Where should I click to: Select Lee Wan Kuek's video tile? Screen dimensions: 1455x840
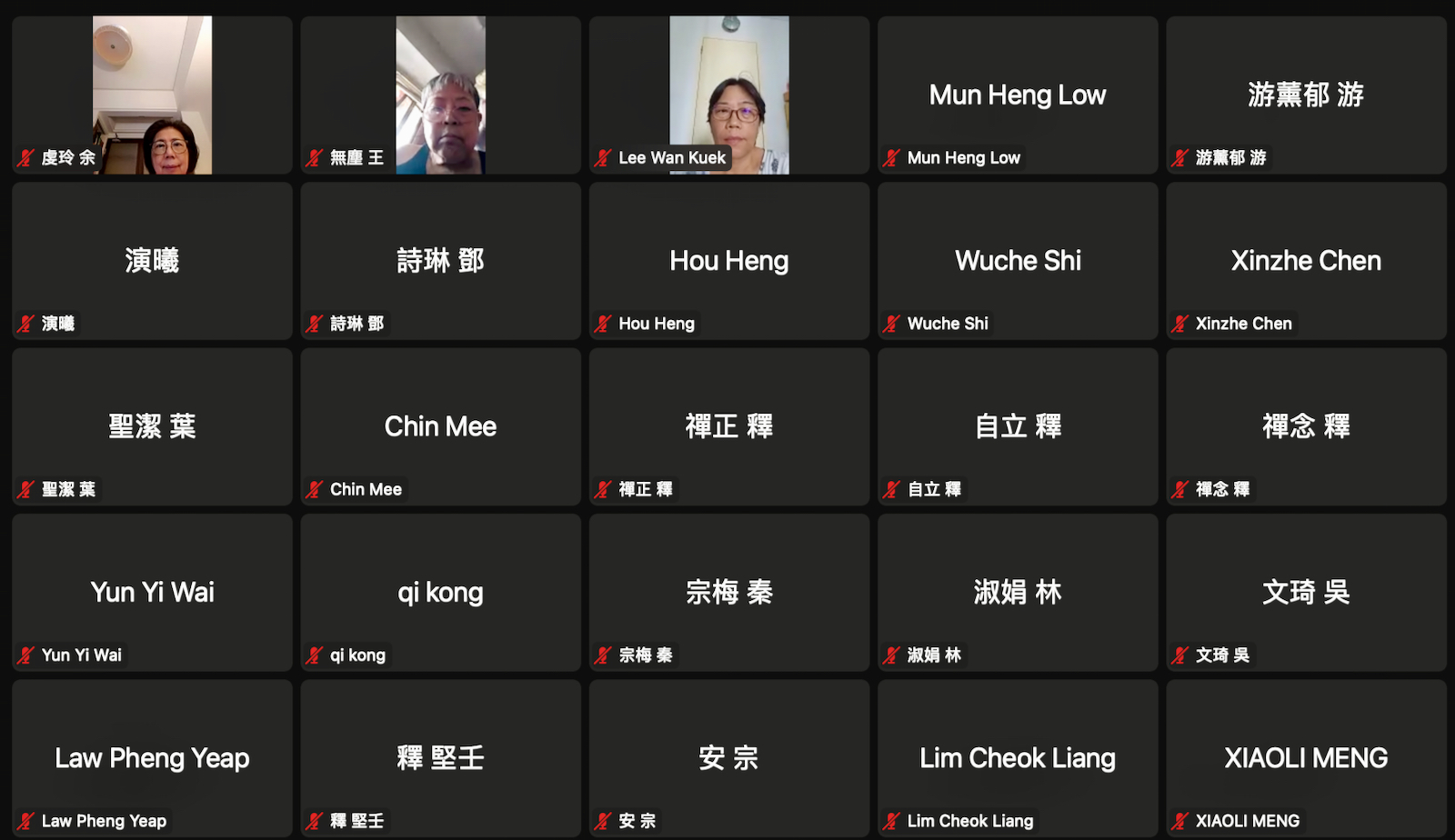[728, 95]
